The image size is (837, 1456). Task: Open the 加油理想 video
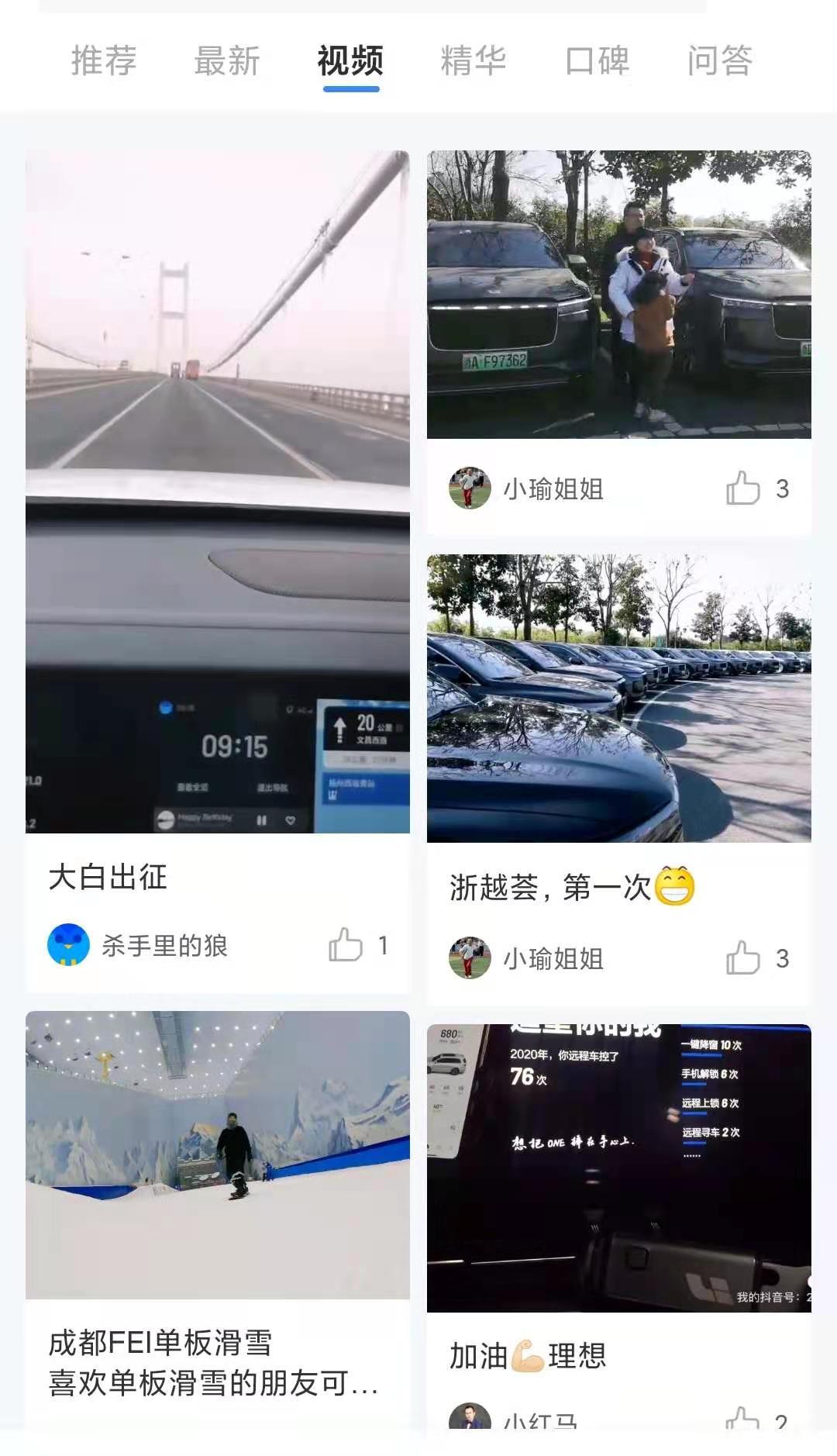click(618, 1168)
